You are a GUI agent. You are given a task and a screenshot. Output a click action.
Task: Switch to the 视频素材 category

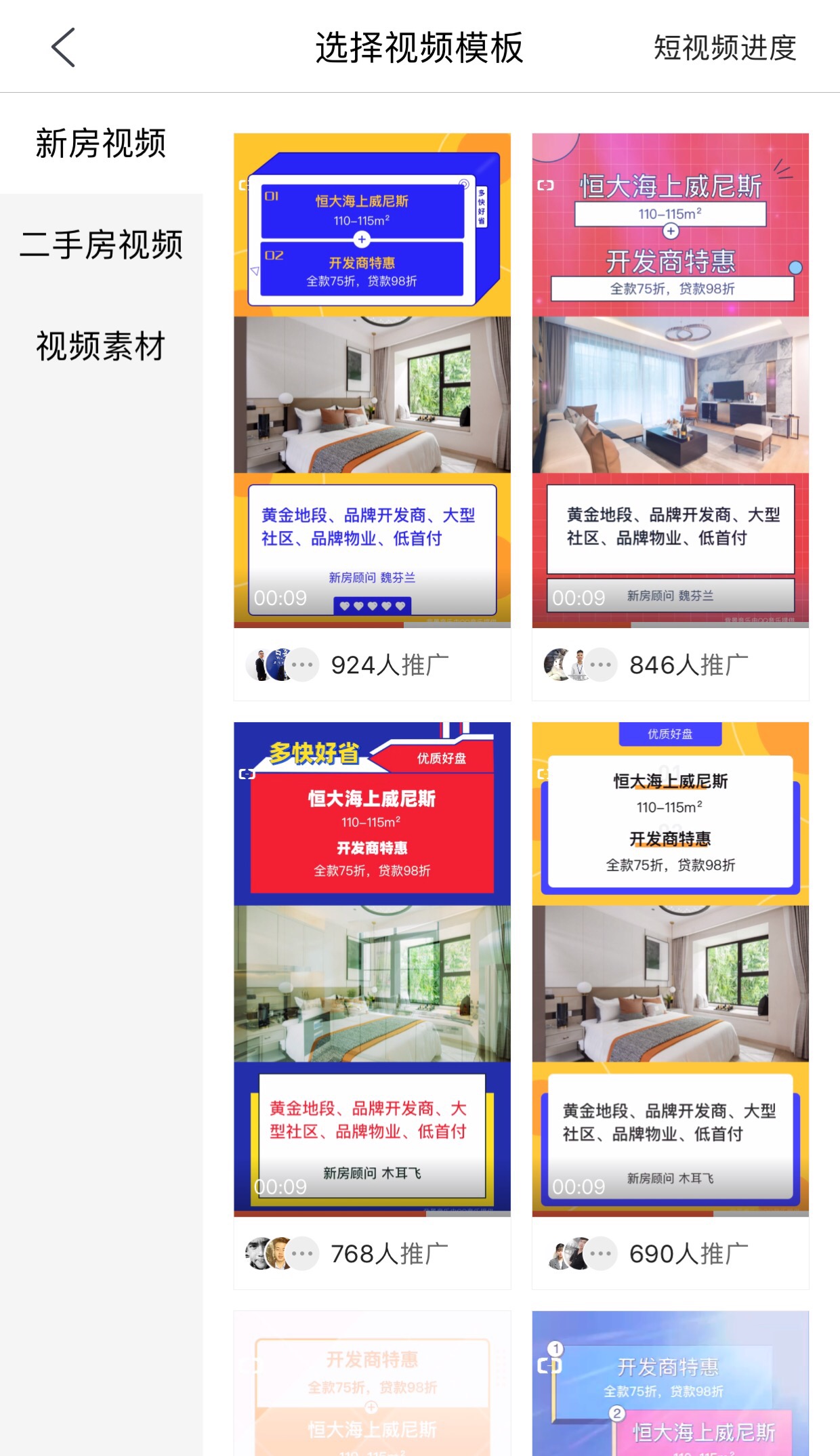click(x=101, y=346)
